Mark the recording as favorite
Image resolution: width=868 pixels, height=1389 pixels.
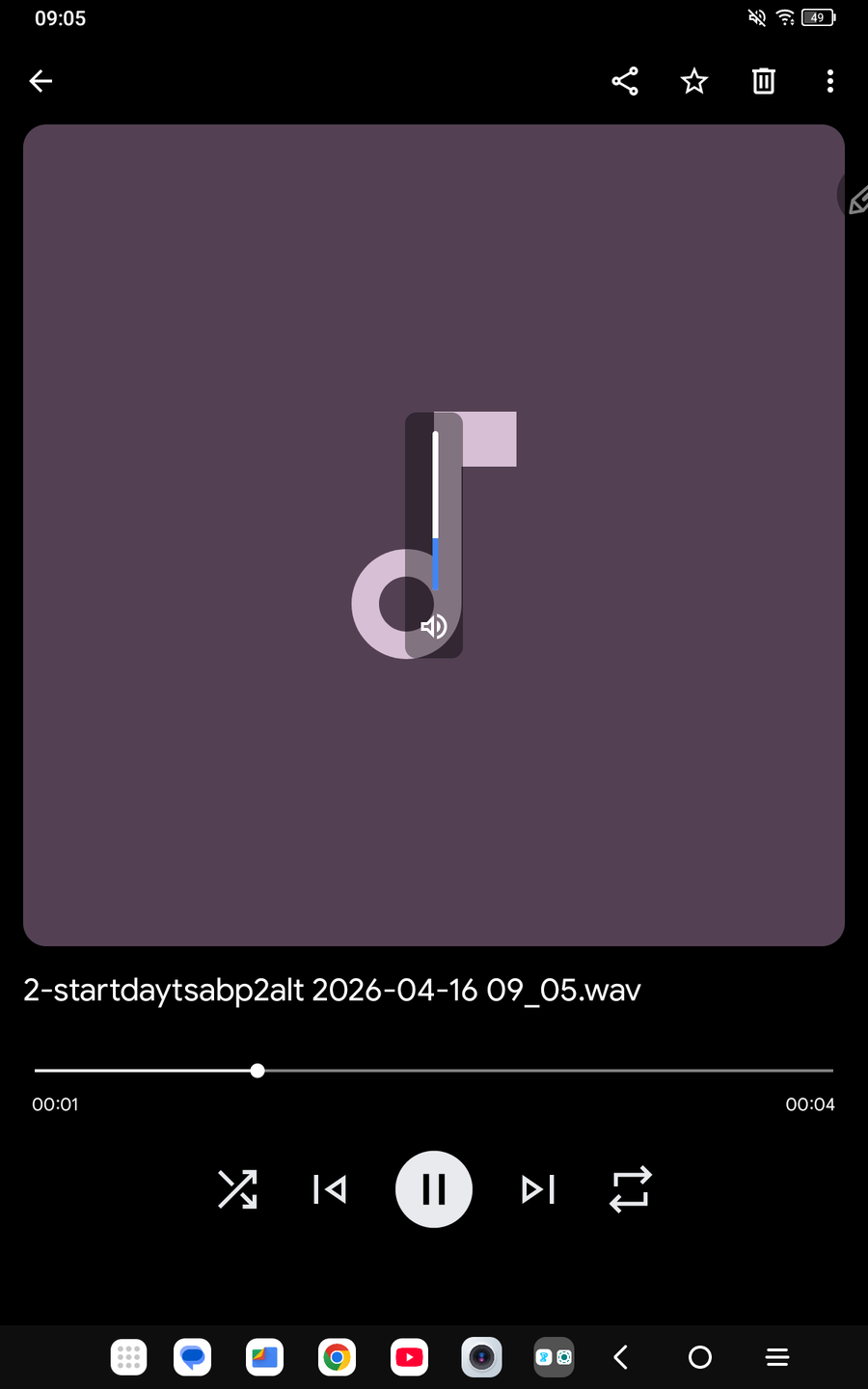coord(694,81)
